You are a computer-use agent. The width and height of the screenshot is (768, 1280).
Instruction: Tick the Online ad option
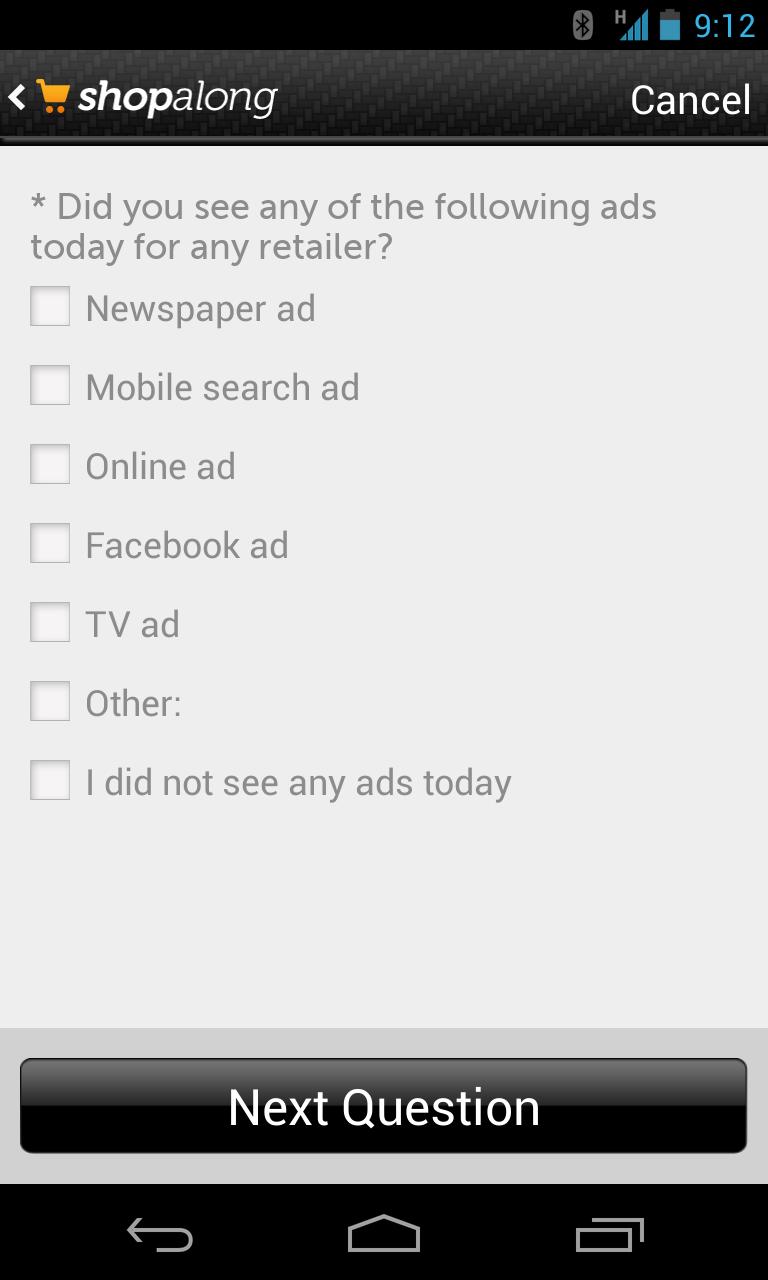(50, 465)
